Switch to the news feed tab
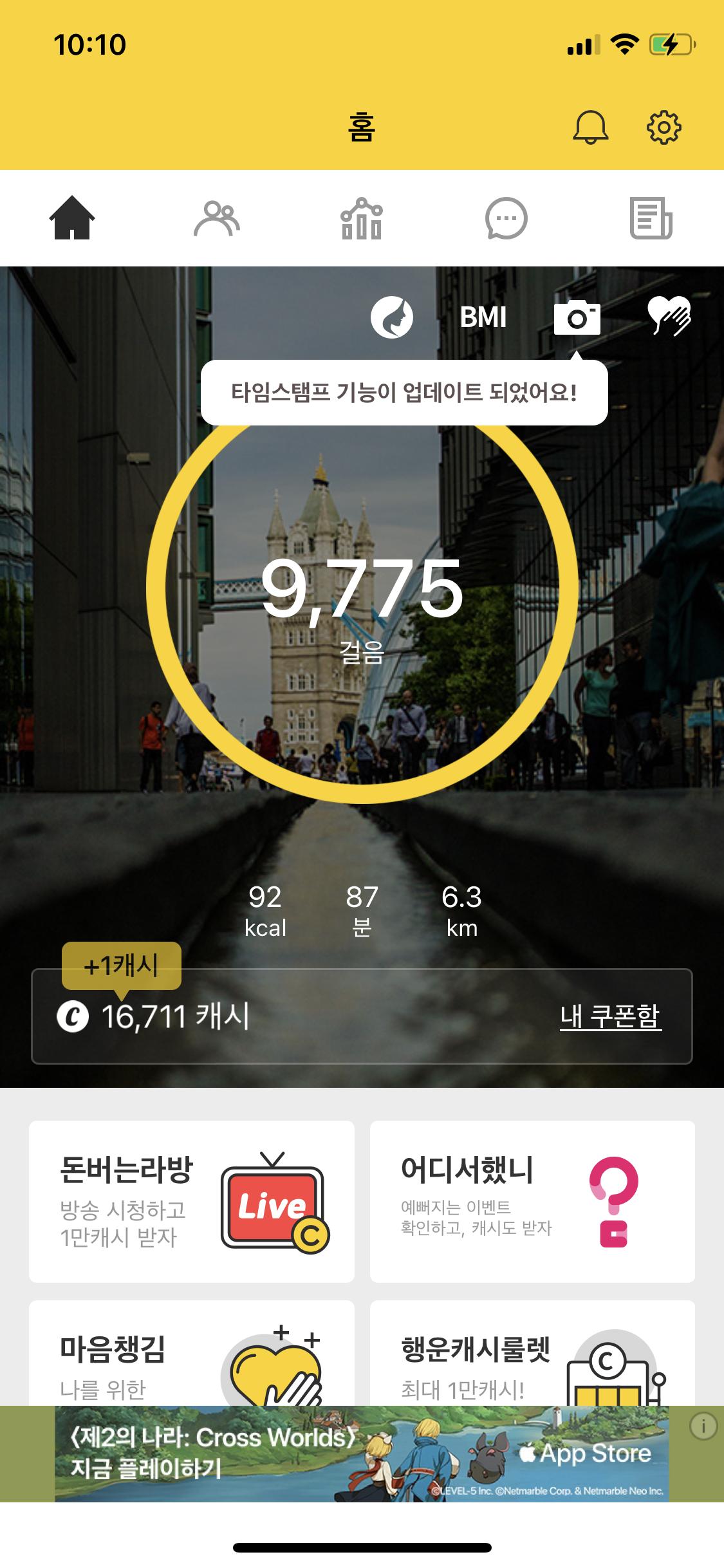The image size is (724, 1568). [651, 219]
